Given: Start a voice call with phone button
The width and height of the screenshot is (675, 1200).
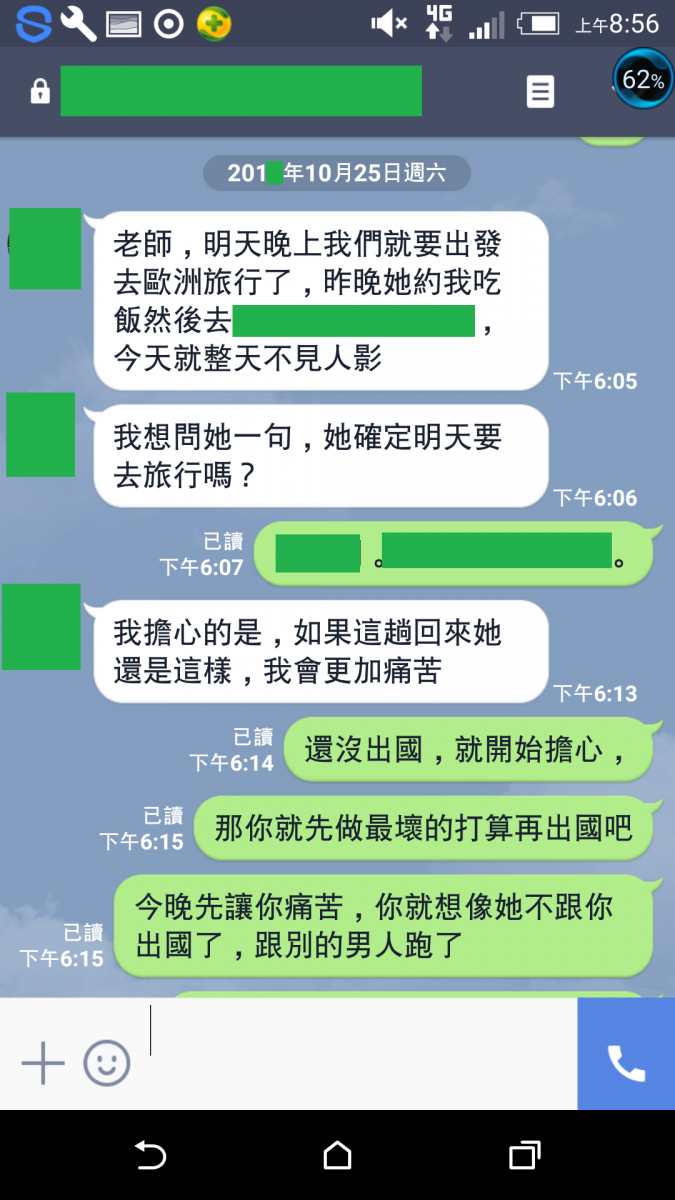Looking at the screenshot, I should point(626,1063).
